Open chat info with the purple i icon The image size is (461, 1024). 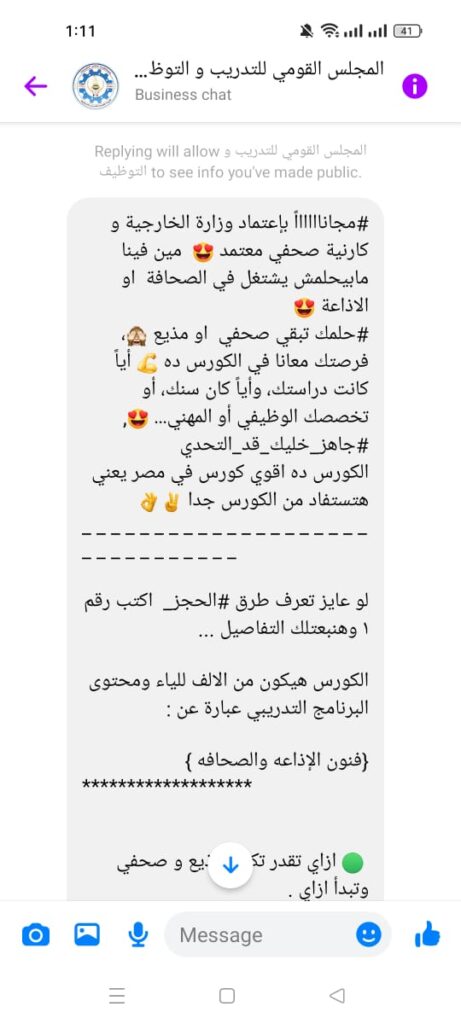415,86
